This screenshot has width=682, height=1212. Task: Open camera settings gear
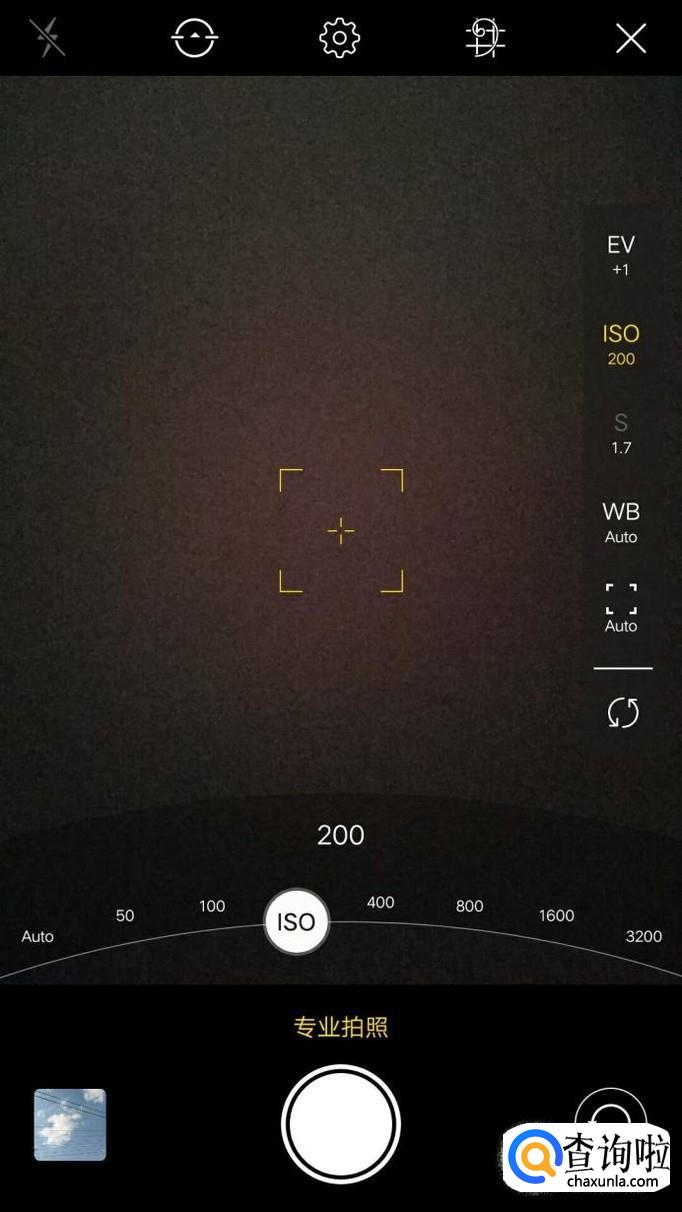[x=339, y=39]
